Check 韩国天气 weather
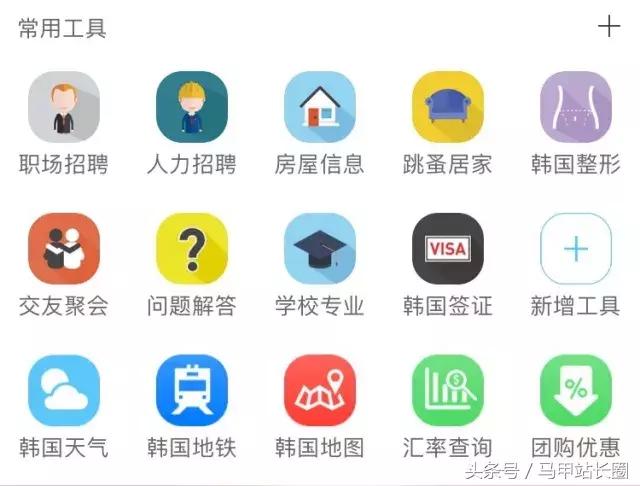The width and height of the screenshot is (640, 486). point(64,391)
